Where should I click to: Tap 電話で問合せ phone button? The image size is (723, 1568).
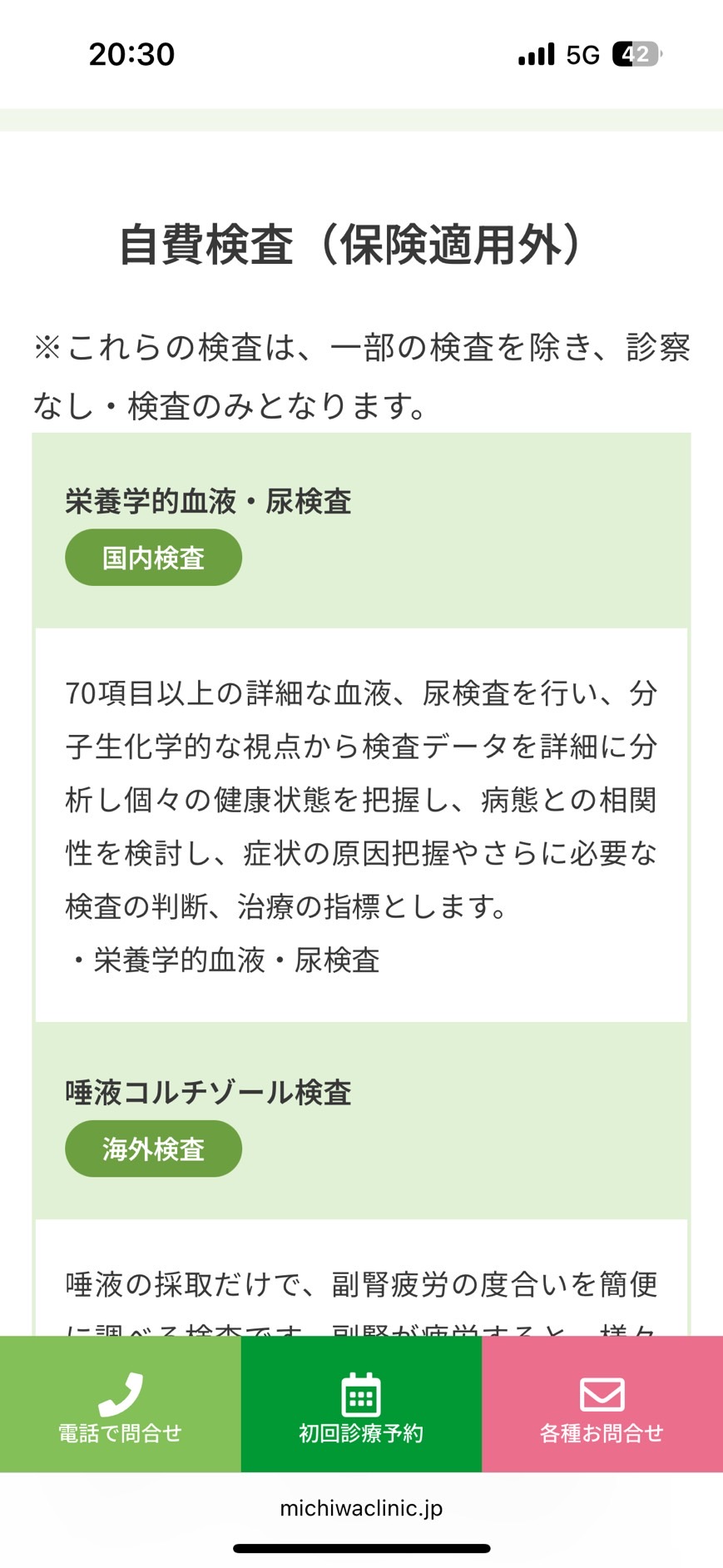120,1404
